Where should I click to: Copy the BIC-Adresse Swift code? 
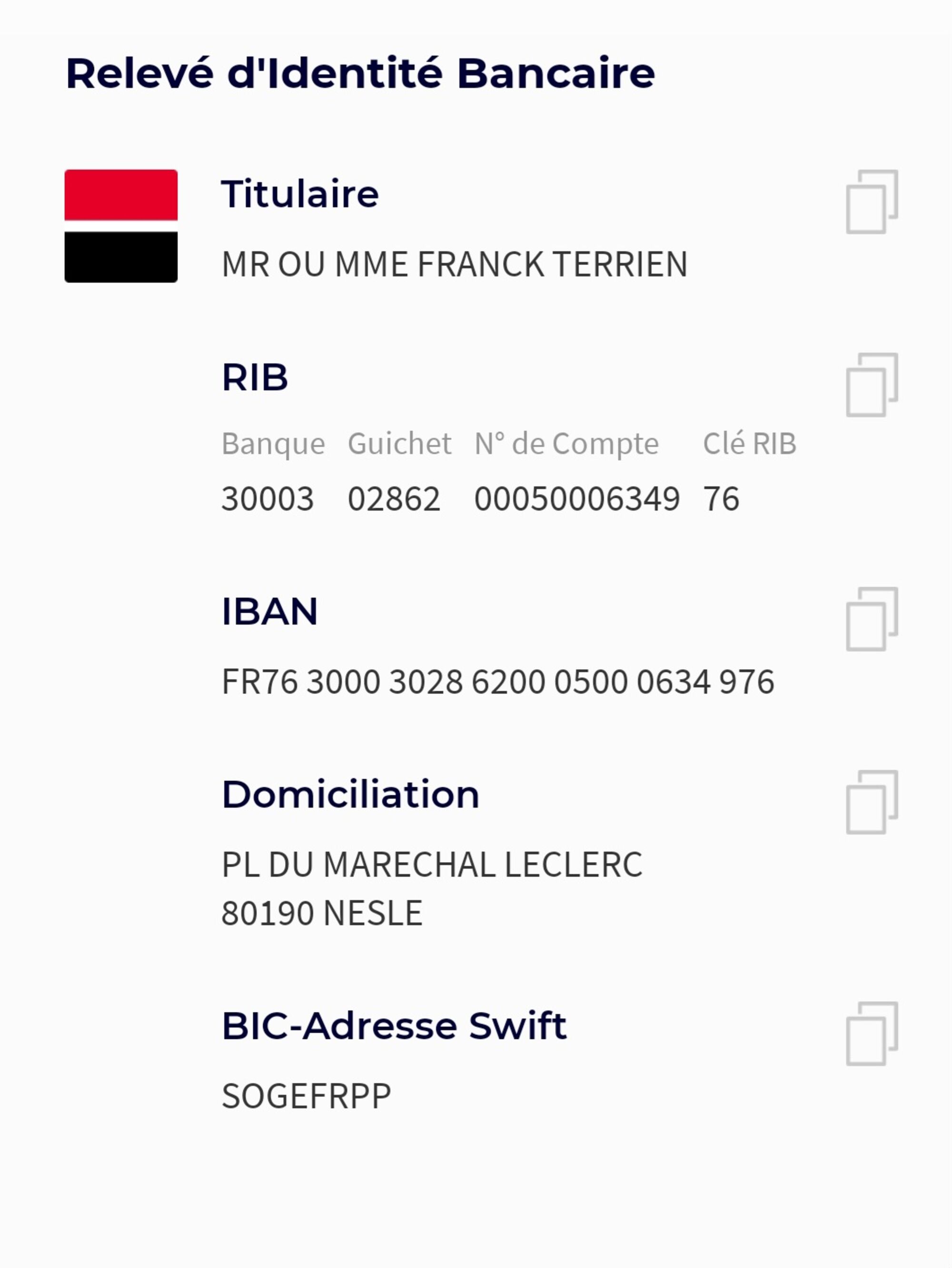[x=871, y=1033]
